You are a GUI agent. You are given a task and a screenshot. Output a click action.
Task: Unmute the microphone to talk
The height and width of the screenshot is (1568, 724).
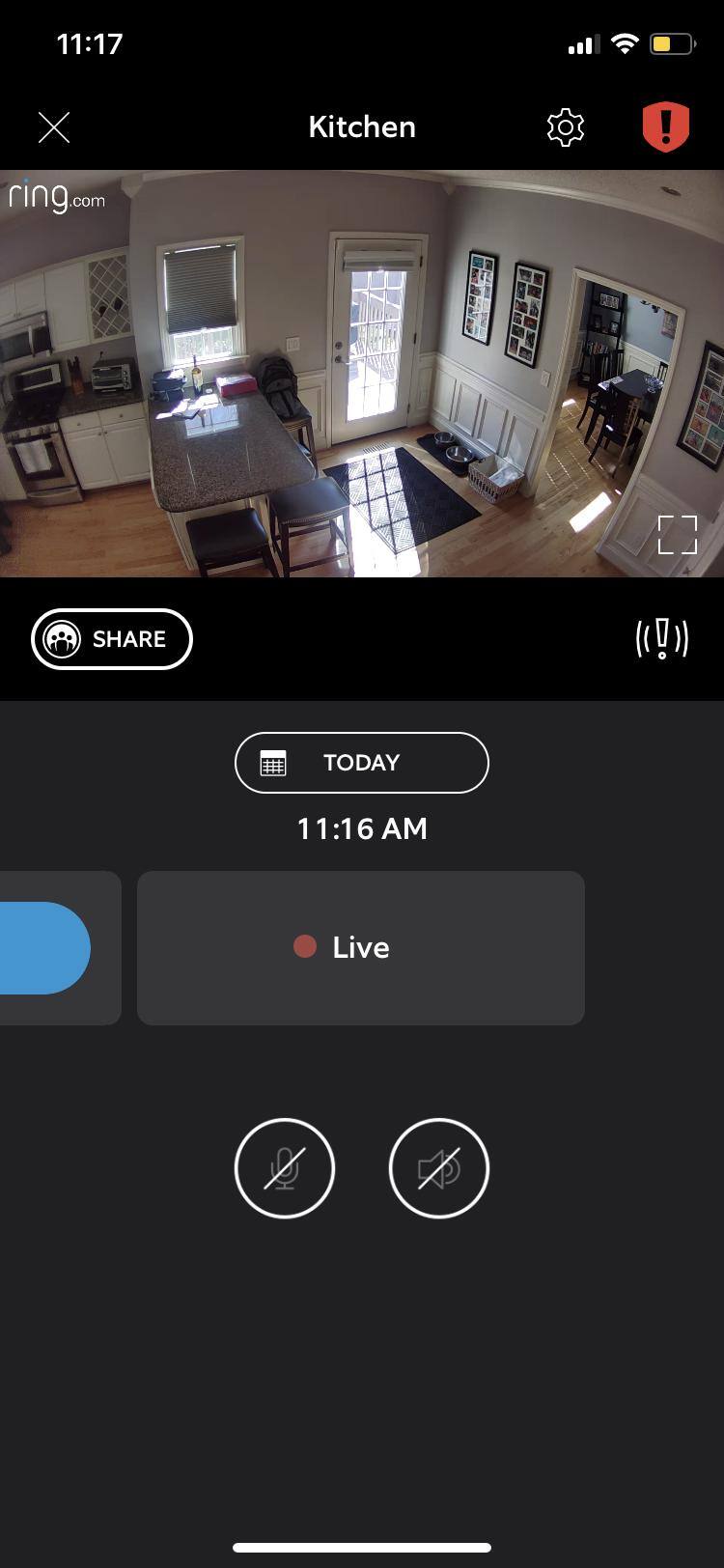pos(285,1168)
